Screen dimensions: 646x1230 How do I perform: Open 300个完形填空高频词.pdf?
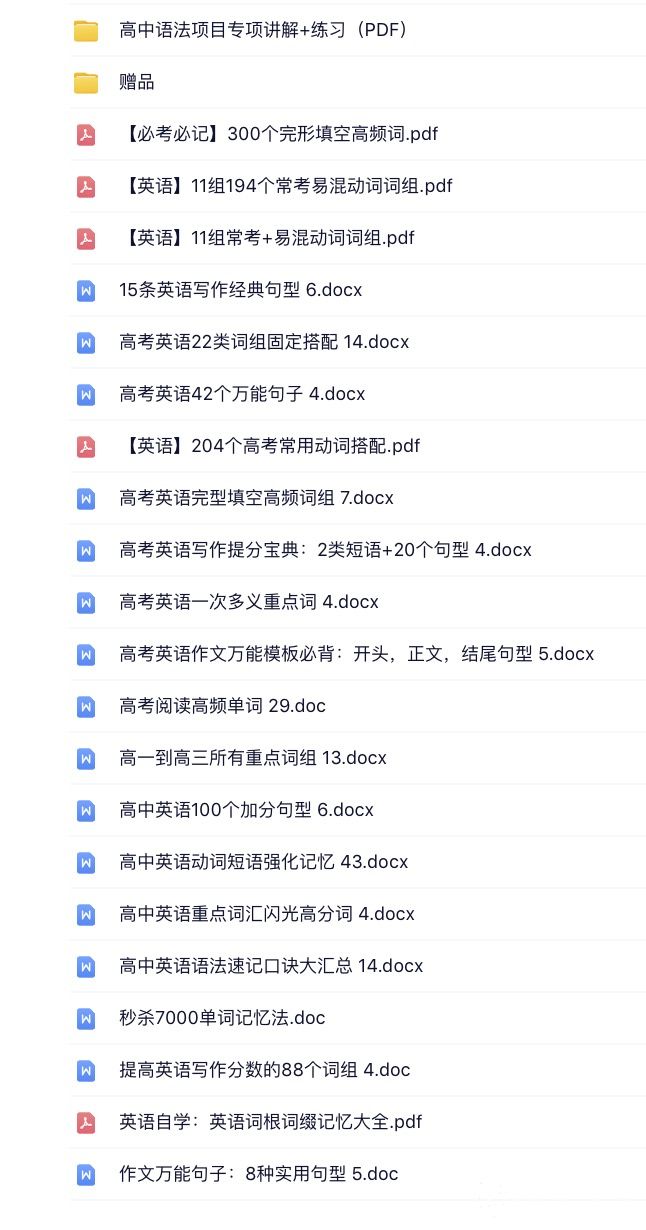pyautogui.click(x=278, y=134)
